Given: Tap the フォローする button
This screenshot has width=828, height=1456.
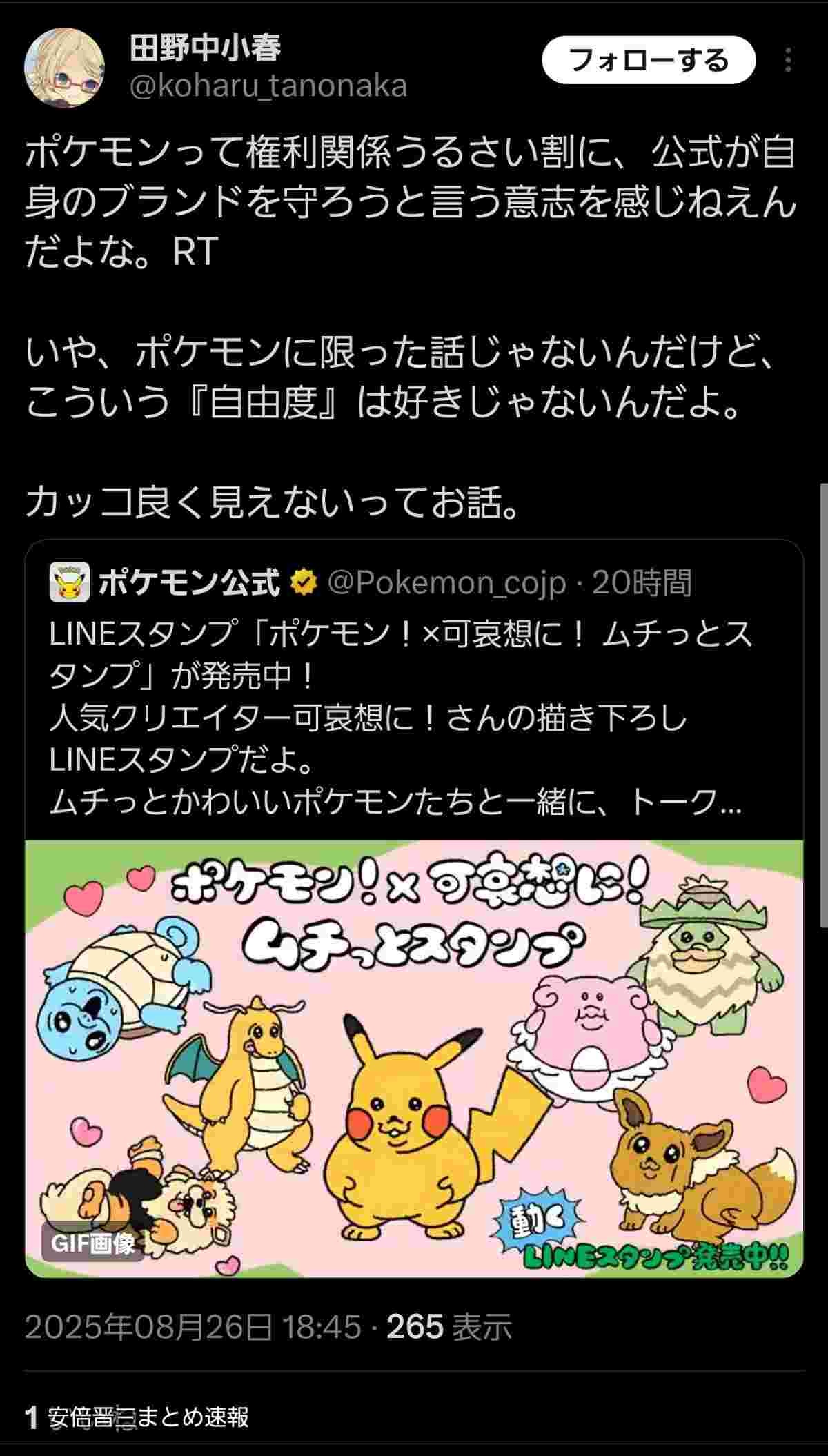Looking at the screenshot, I should coord(648,61).
